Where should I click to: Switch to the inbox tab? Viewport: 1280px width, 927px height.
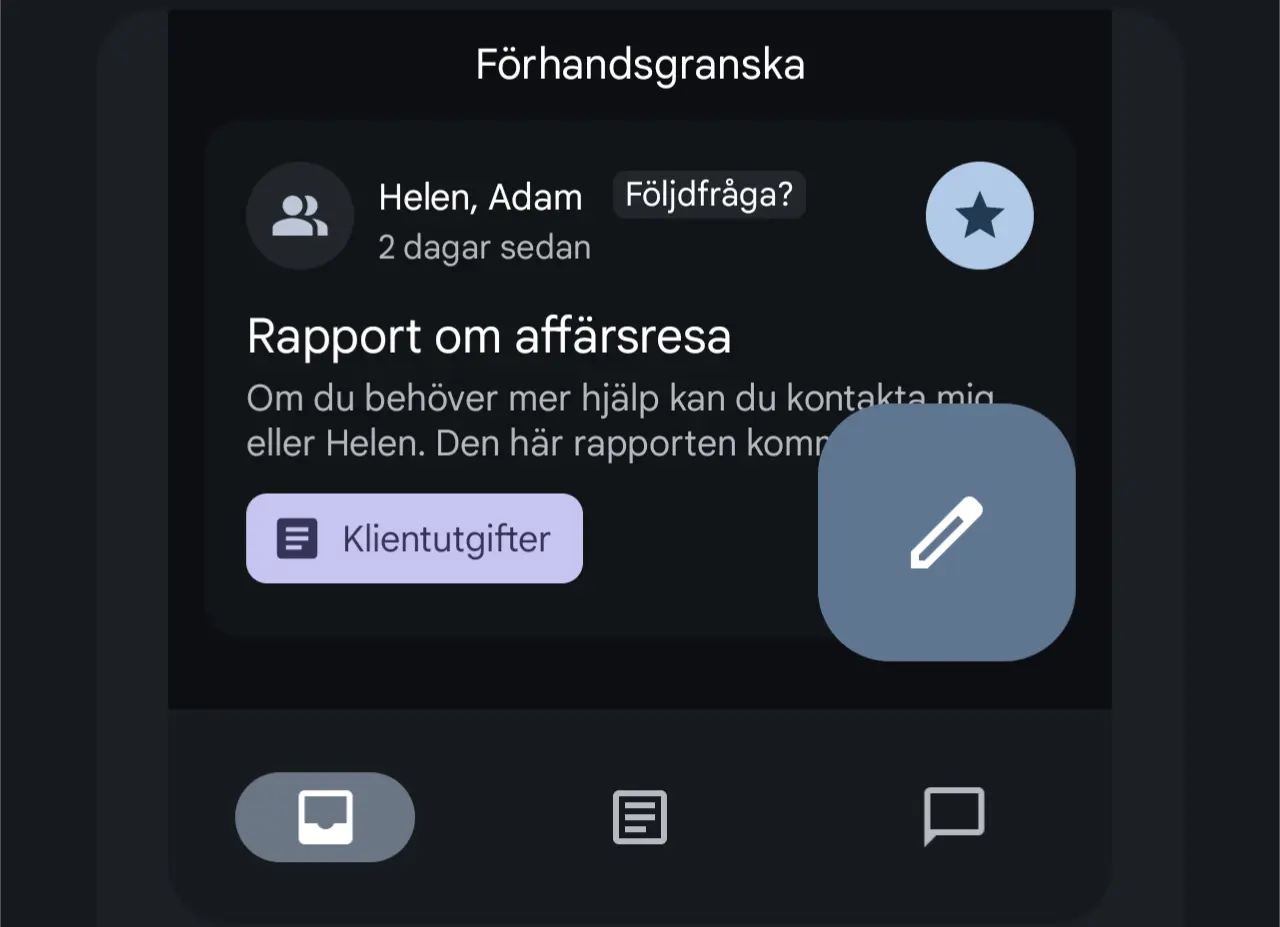coord(325,817)
